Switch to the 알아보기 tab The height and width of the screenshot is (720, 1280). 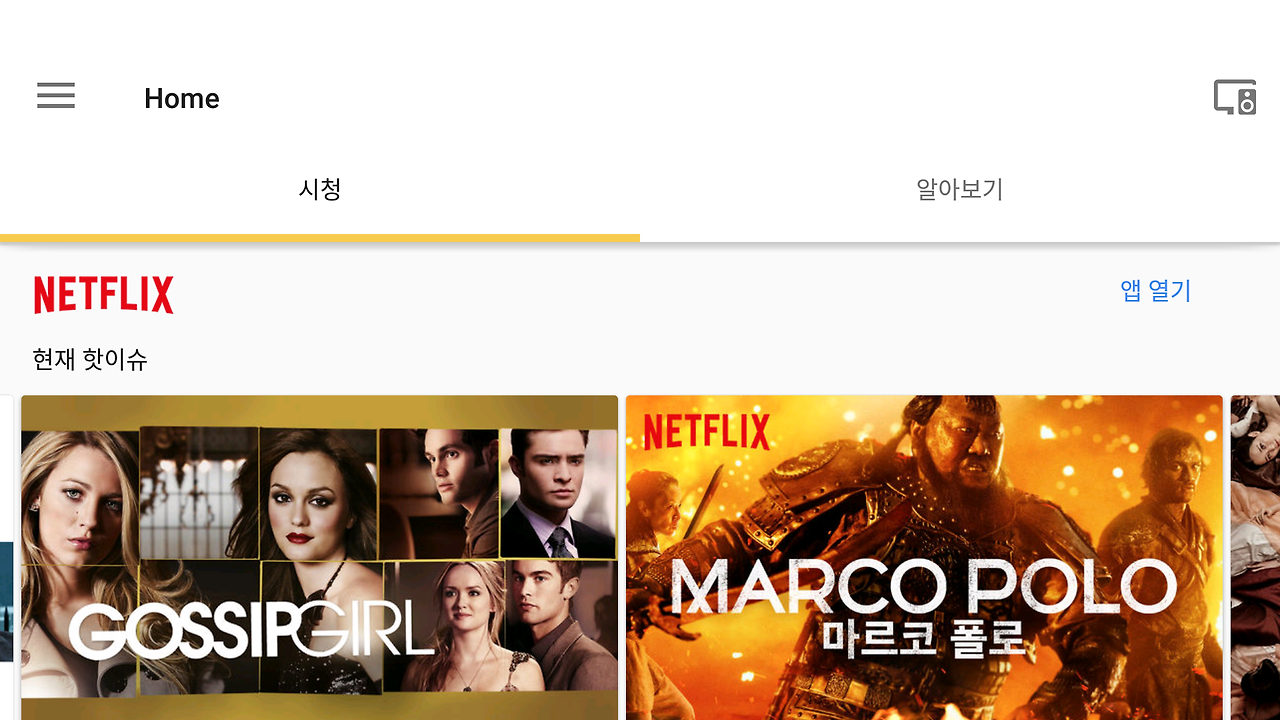[x=960, y=189]
